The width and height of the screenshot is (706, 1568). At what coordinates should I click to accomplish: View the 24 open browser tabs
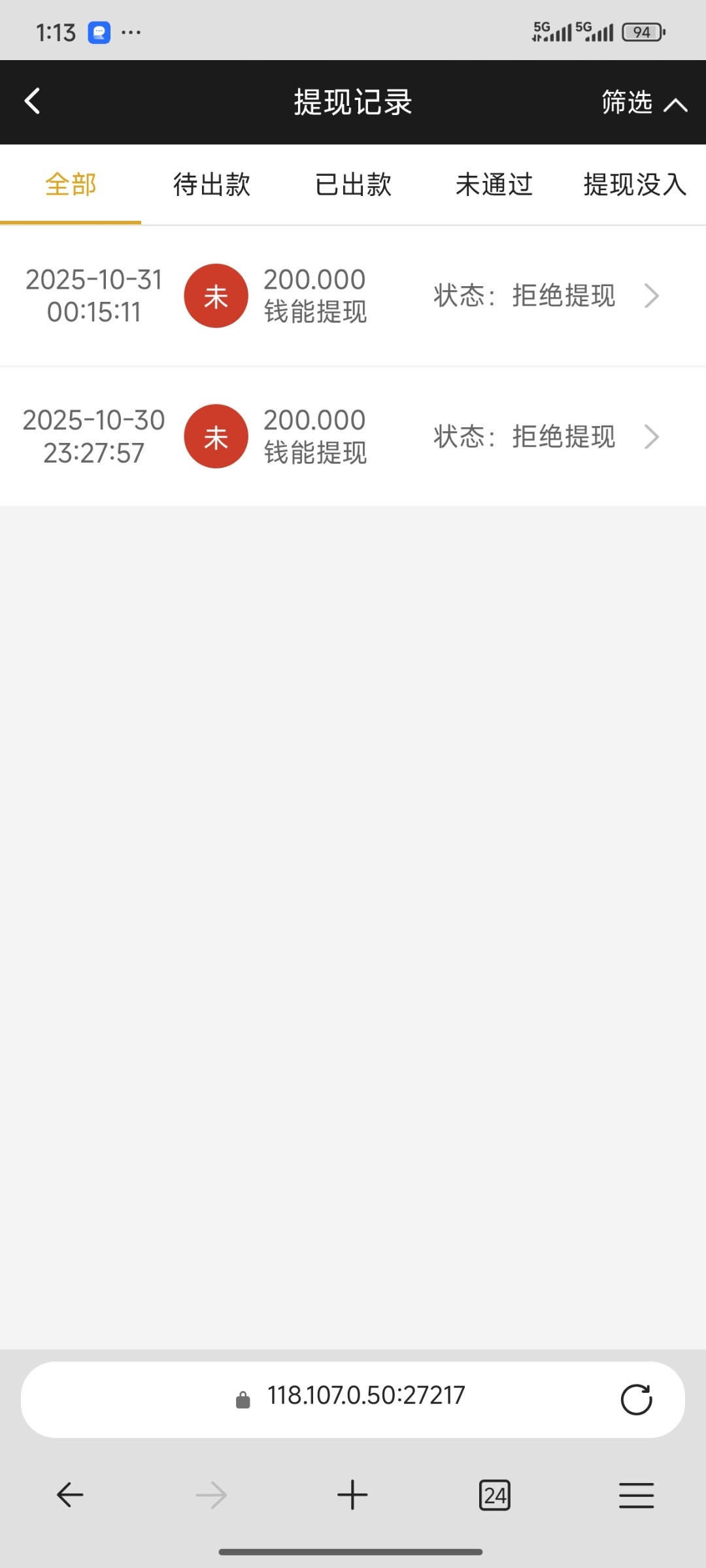495,1495
